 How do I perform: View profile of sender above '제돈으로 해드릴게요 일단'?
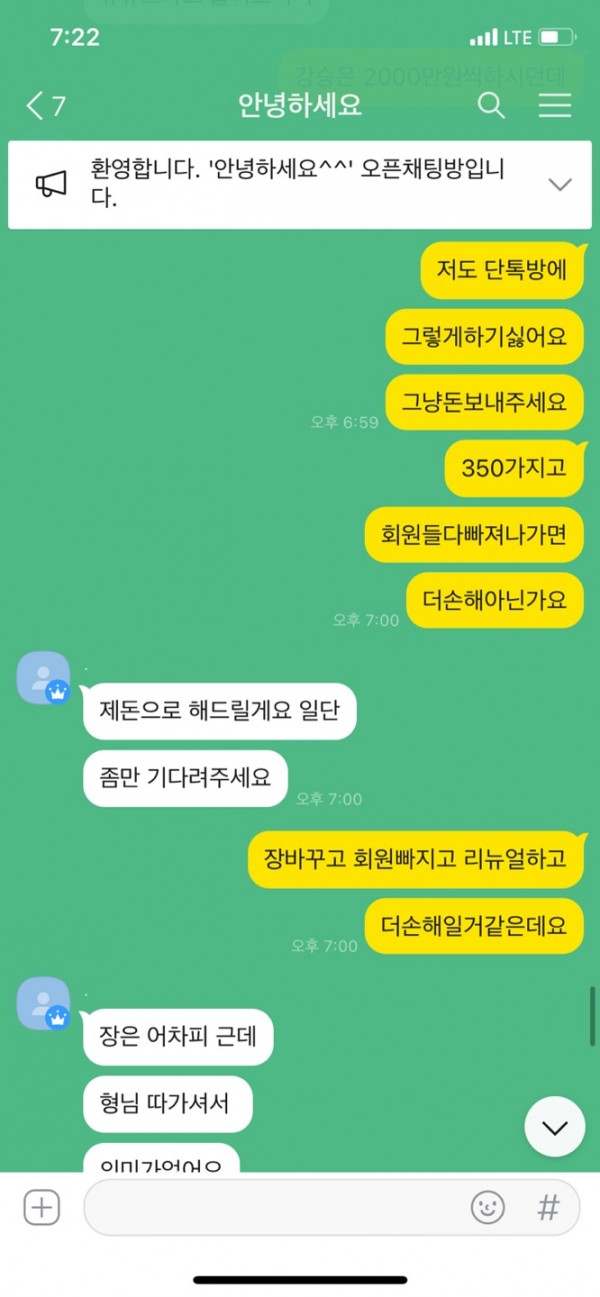tap(44, 678)
